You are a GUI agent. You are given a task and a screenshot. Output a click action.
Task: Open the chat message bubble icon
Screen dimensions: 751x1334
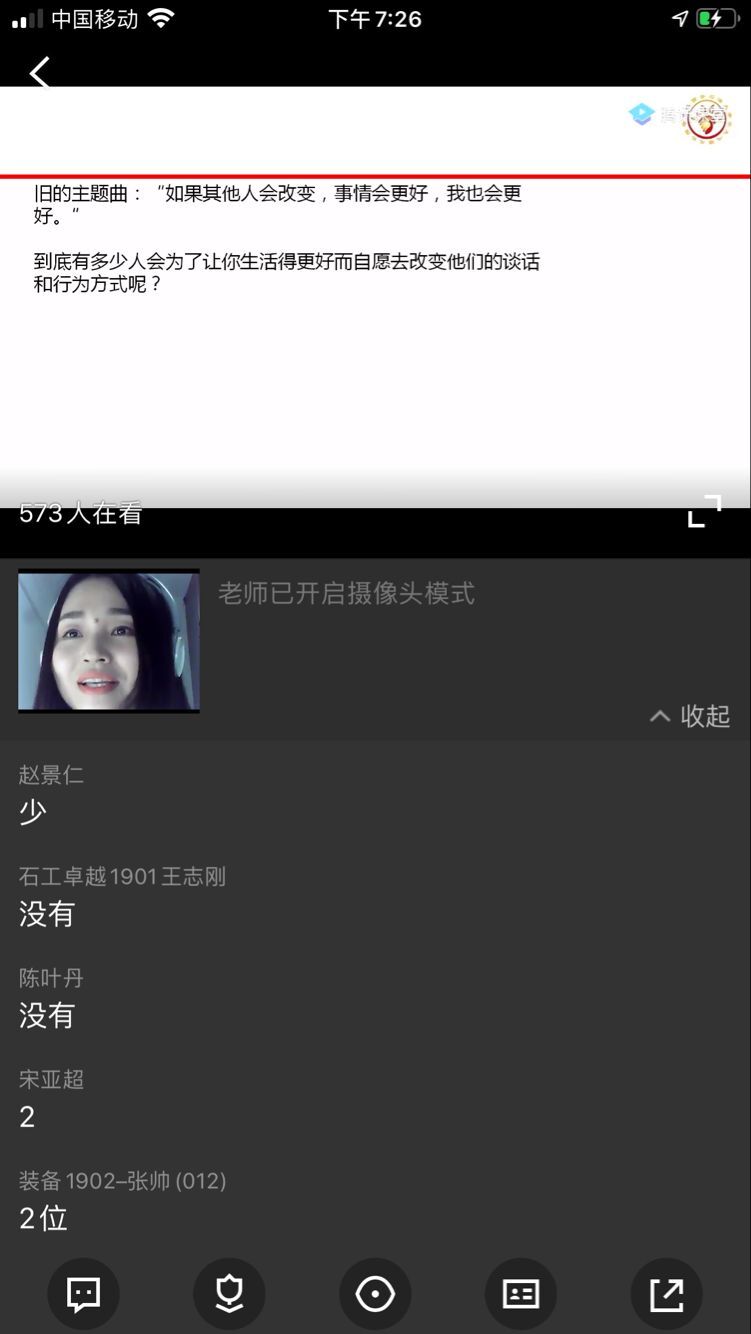pos(83,1294)
